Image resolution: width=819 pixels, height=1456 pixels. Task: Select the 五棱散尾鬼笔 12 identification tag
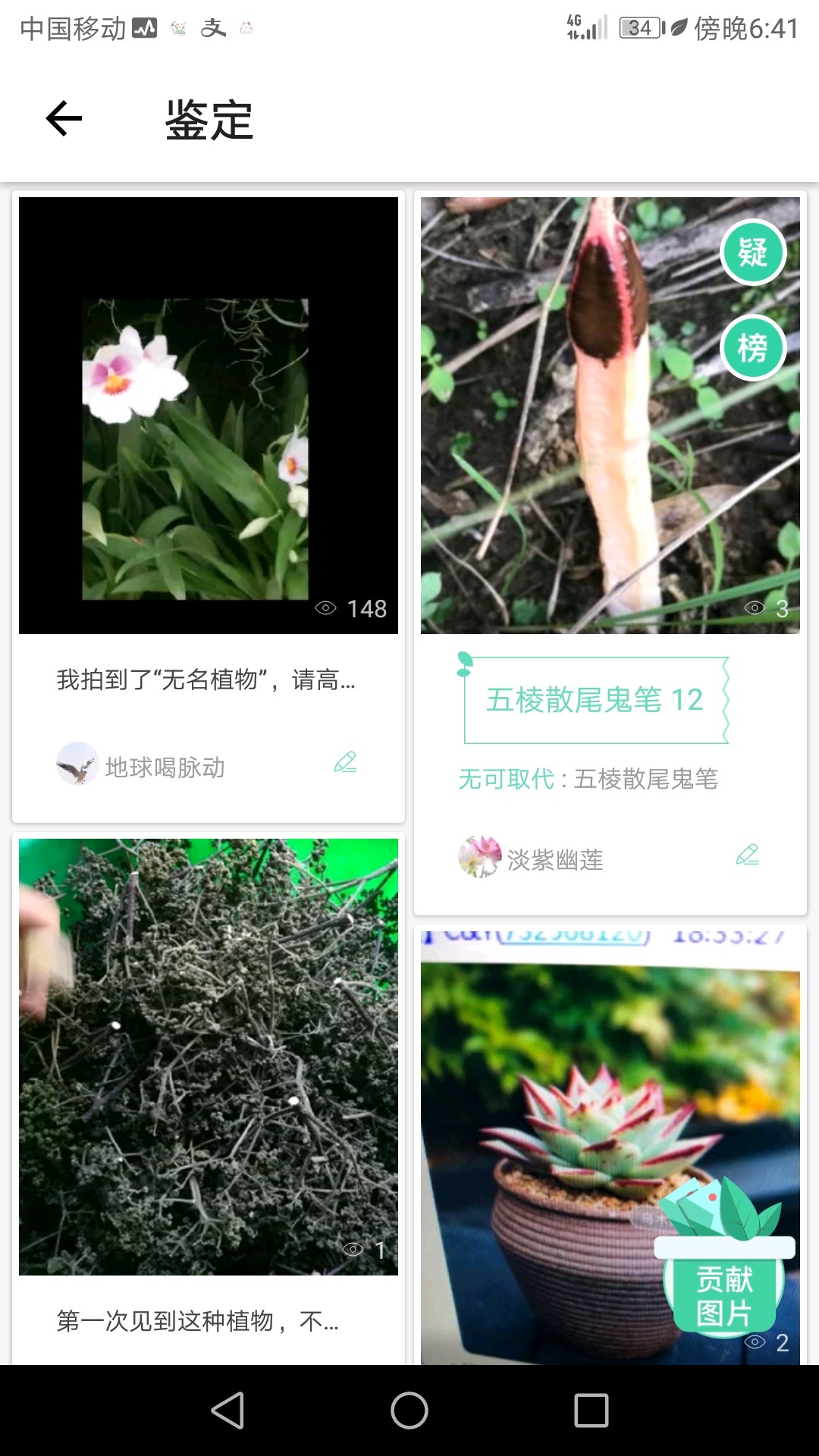click(x=595, y=700)
